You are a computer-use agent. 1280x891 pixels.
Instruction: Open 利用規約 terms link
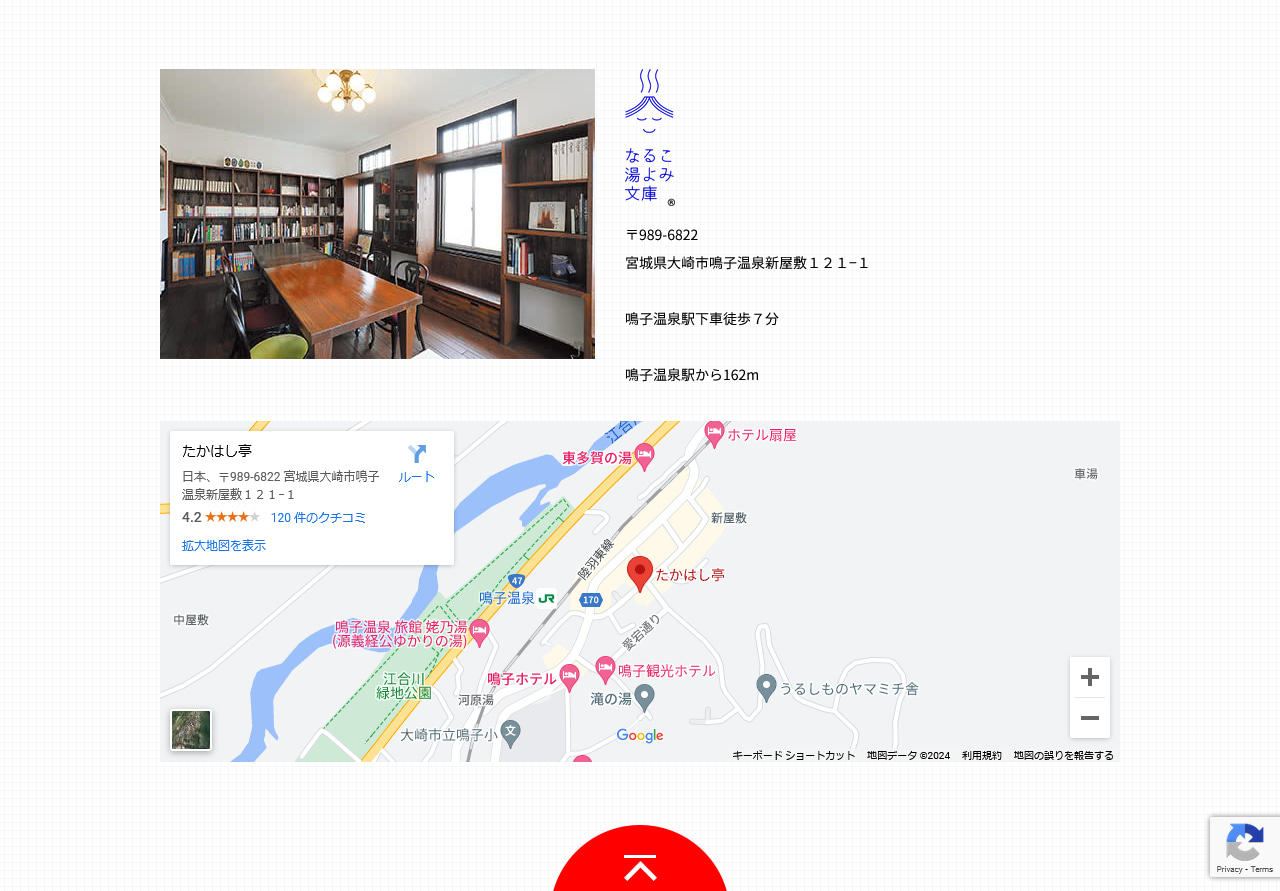click(x=981, y=755)
